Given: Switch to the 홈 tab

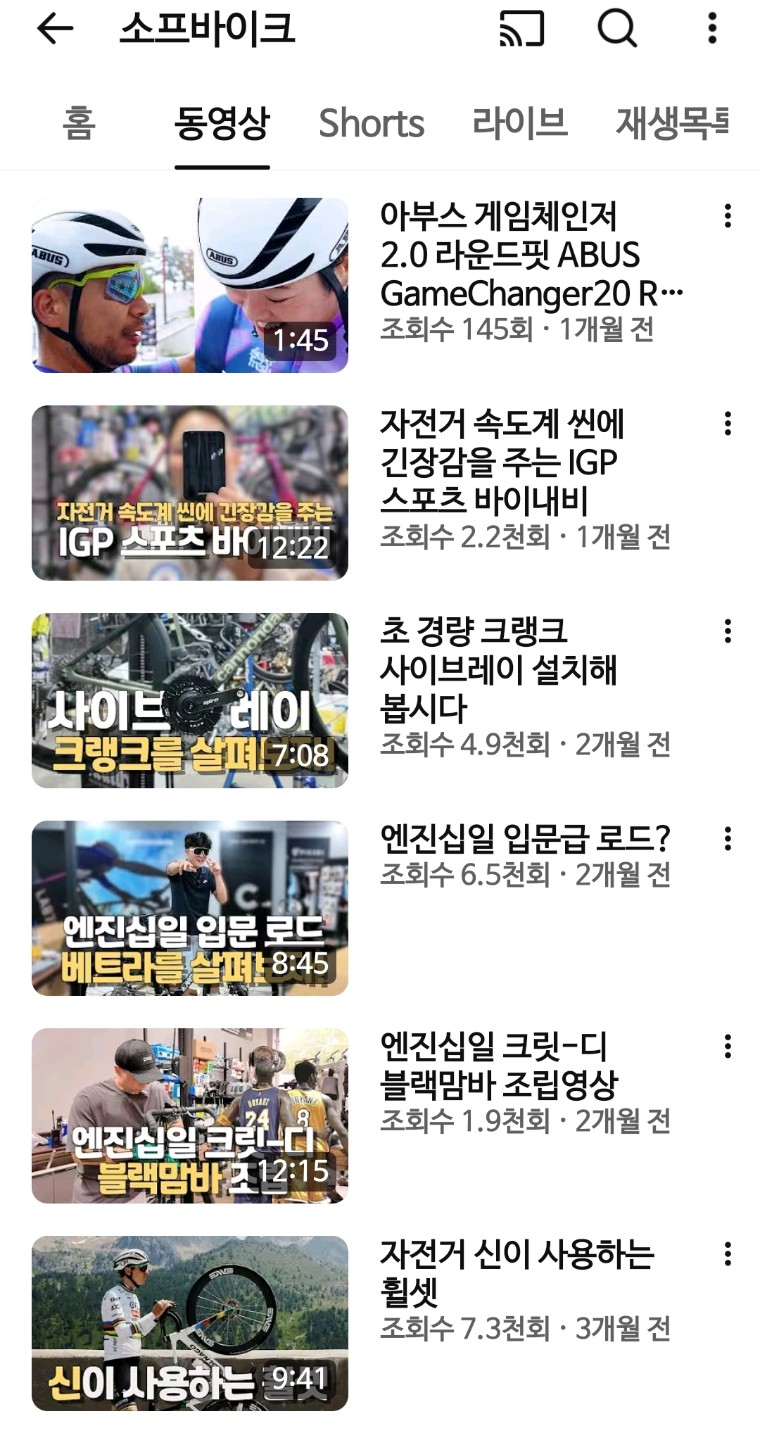Looking at the screenshot, I should point(78,123).
